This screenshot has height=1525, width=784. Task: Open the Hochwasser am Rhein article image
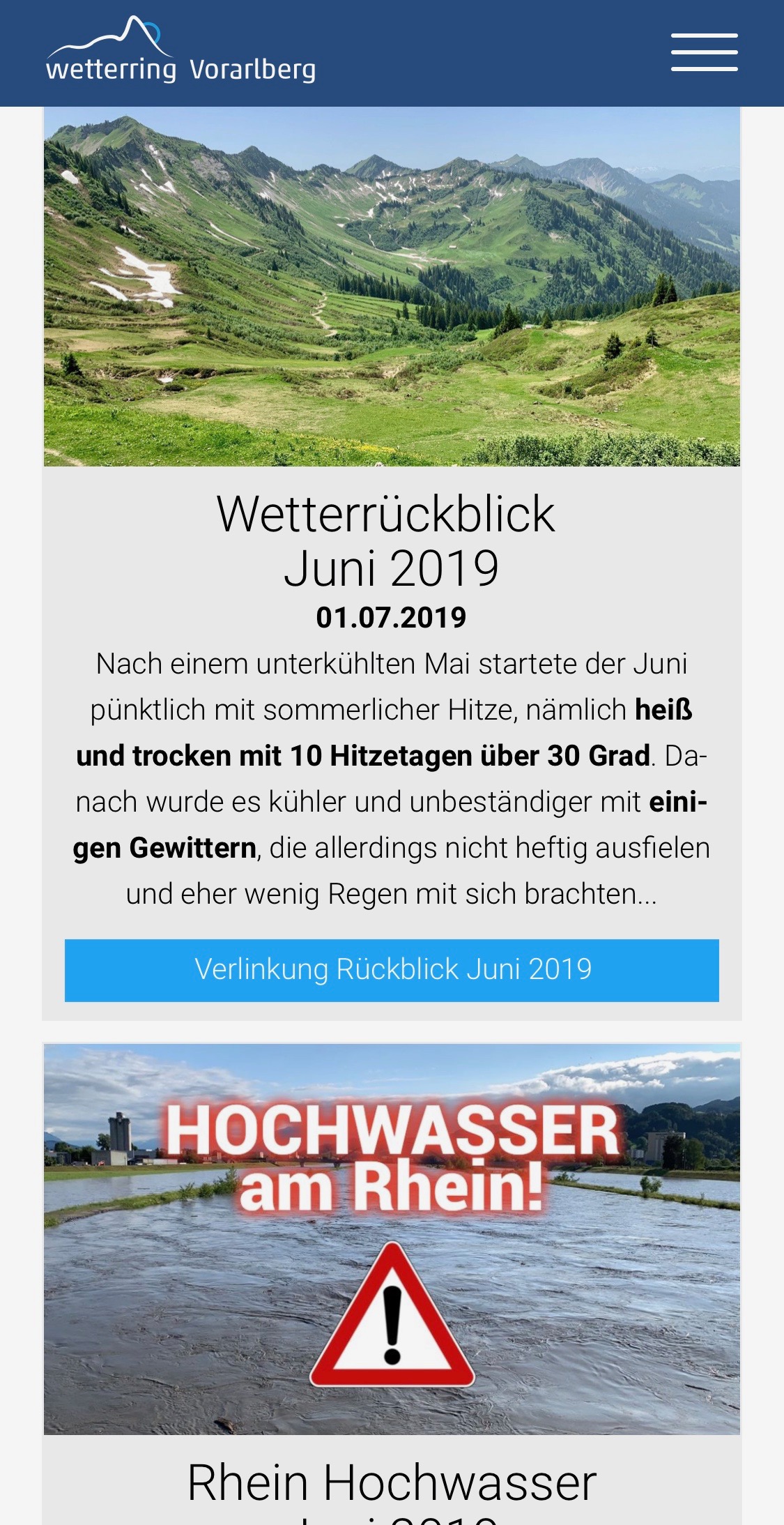pos(392,1239)
